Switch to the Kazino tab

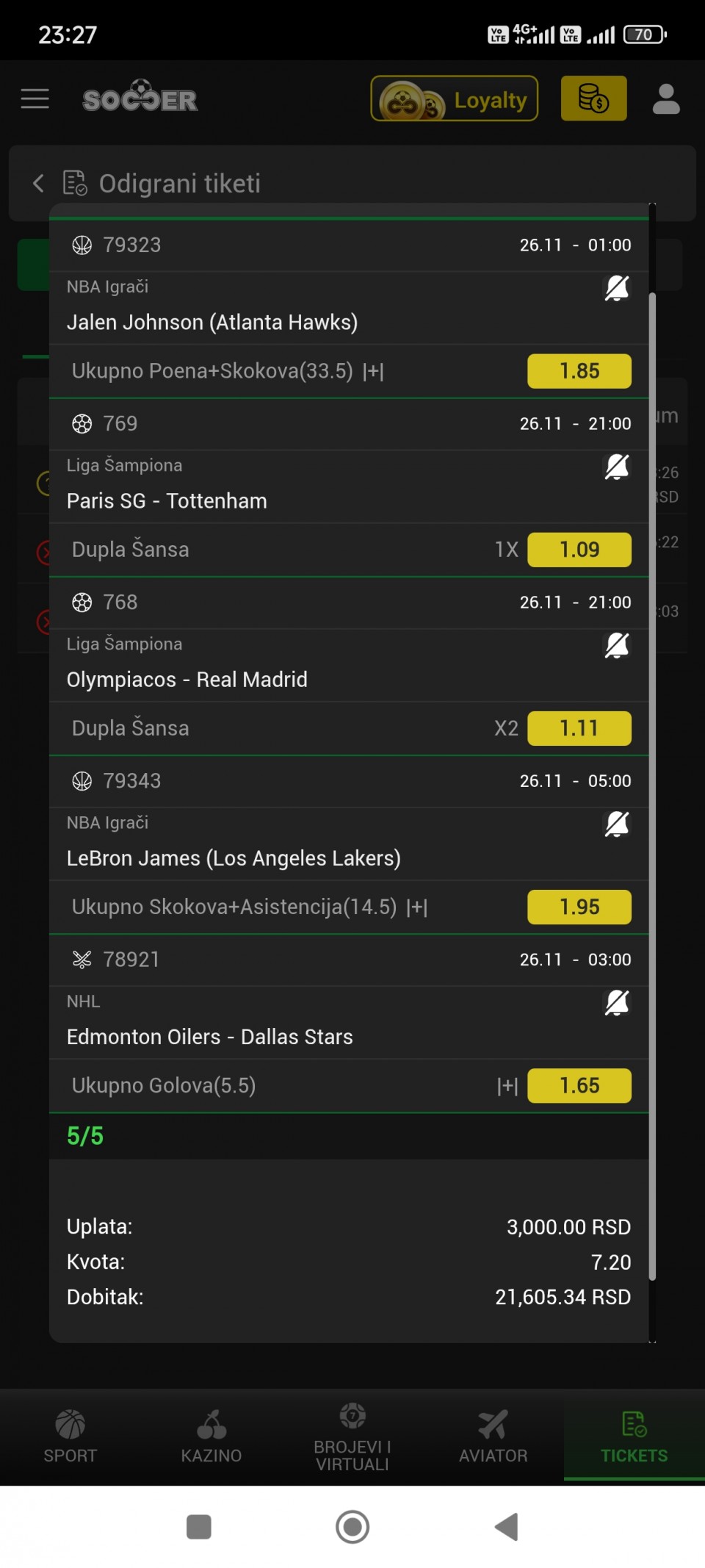pyautogui.click(x=211, y=1436)
